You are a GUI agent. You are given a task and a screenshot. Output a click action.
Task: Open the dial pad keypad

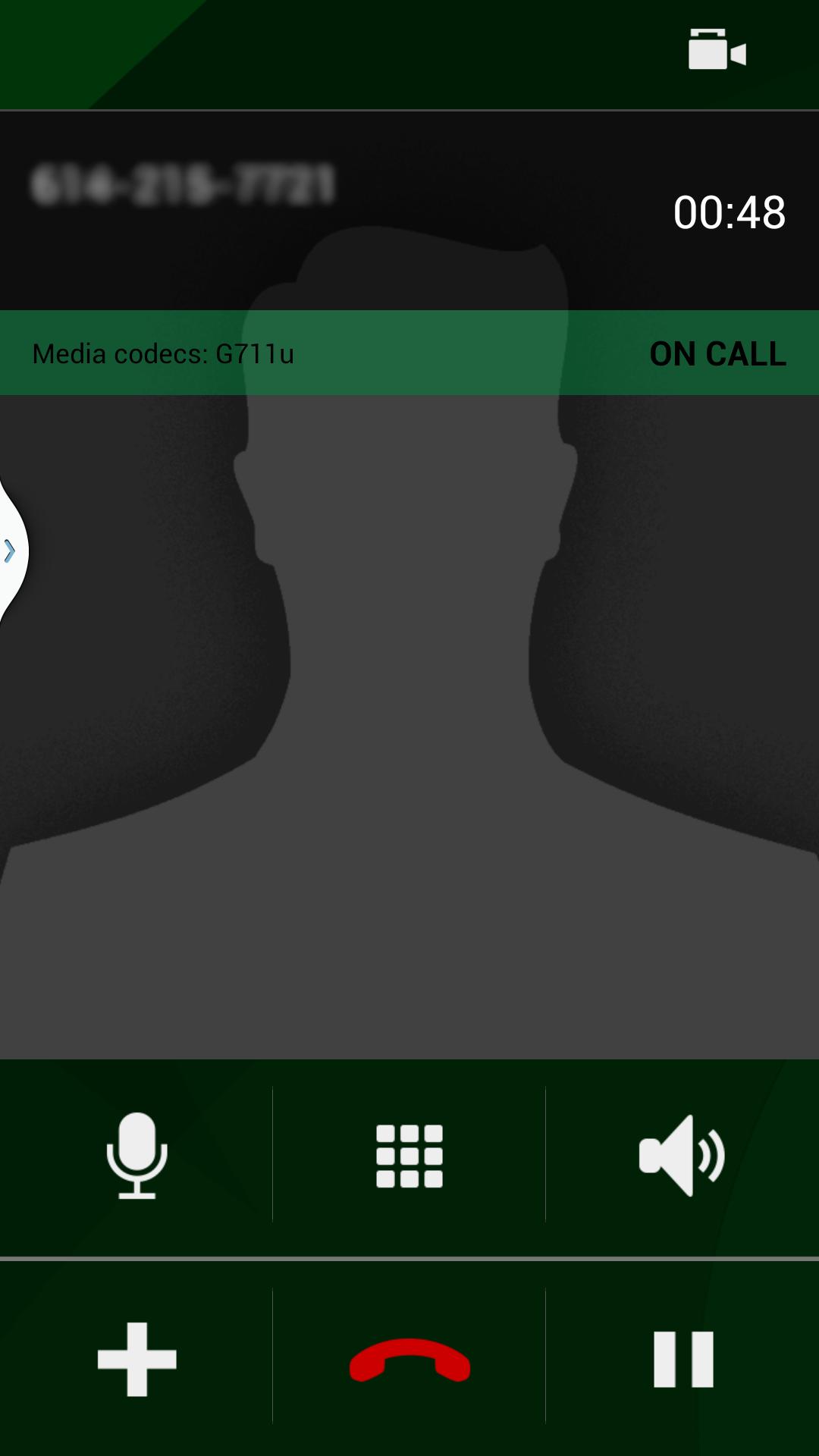coord(409,1155)
